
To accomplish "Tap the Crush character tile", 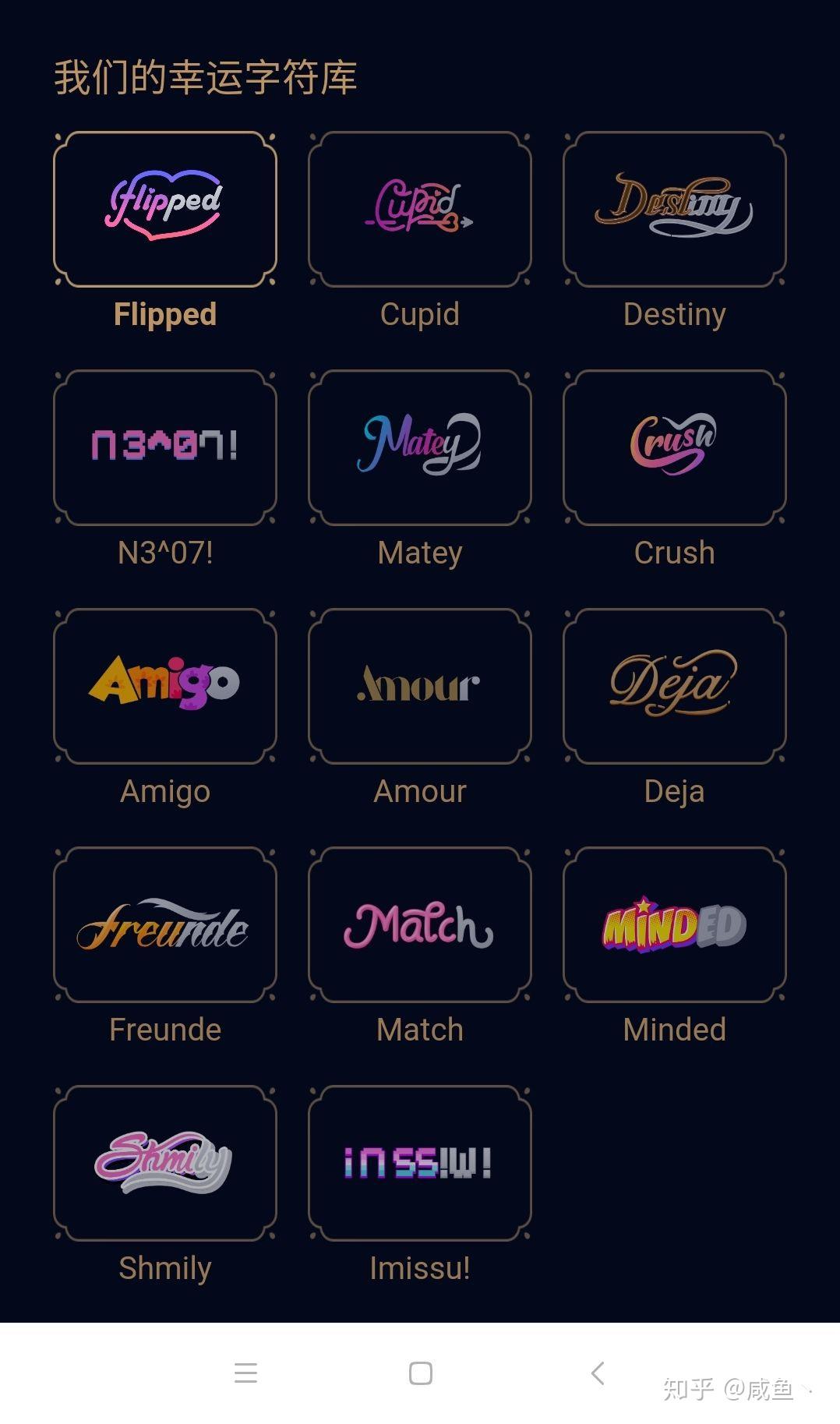I will point(675,447).
